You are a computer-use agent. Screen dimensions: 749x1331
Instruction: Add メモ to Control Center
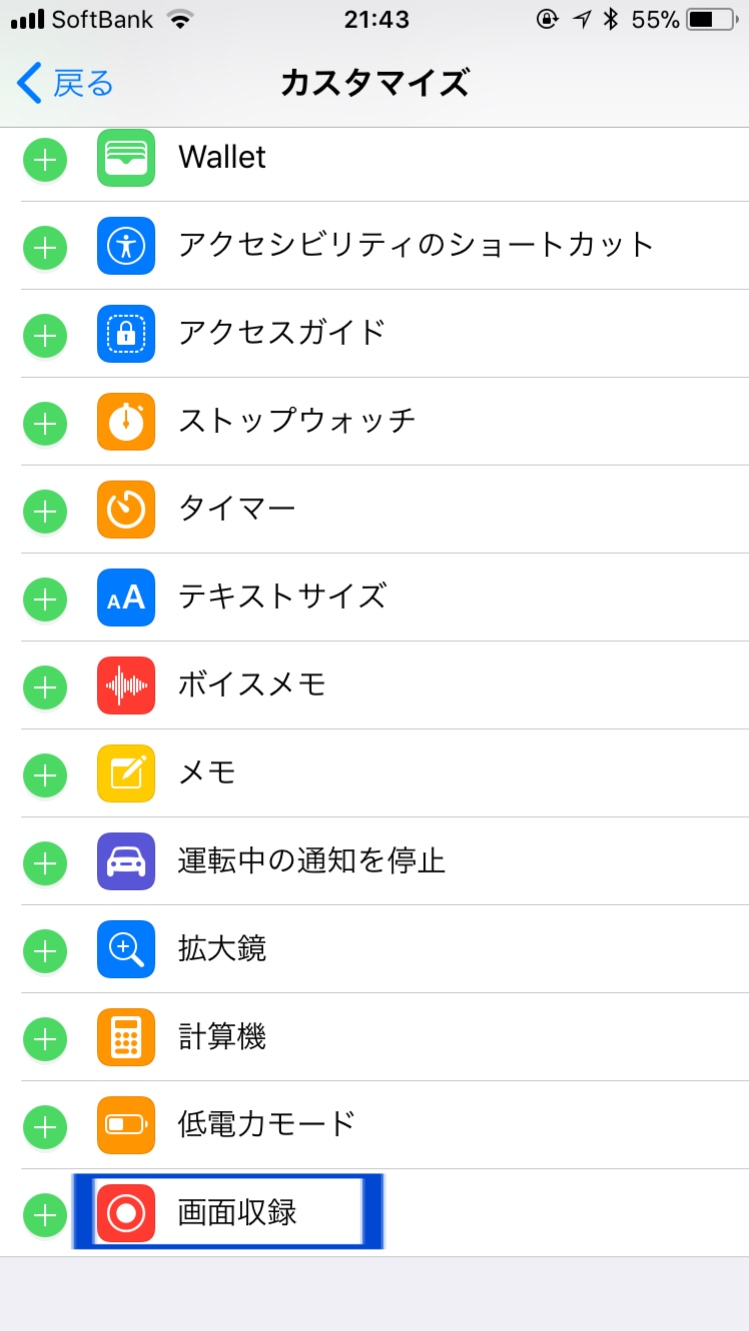click(45, 775)
